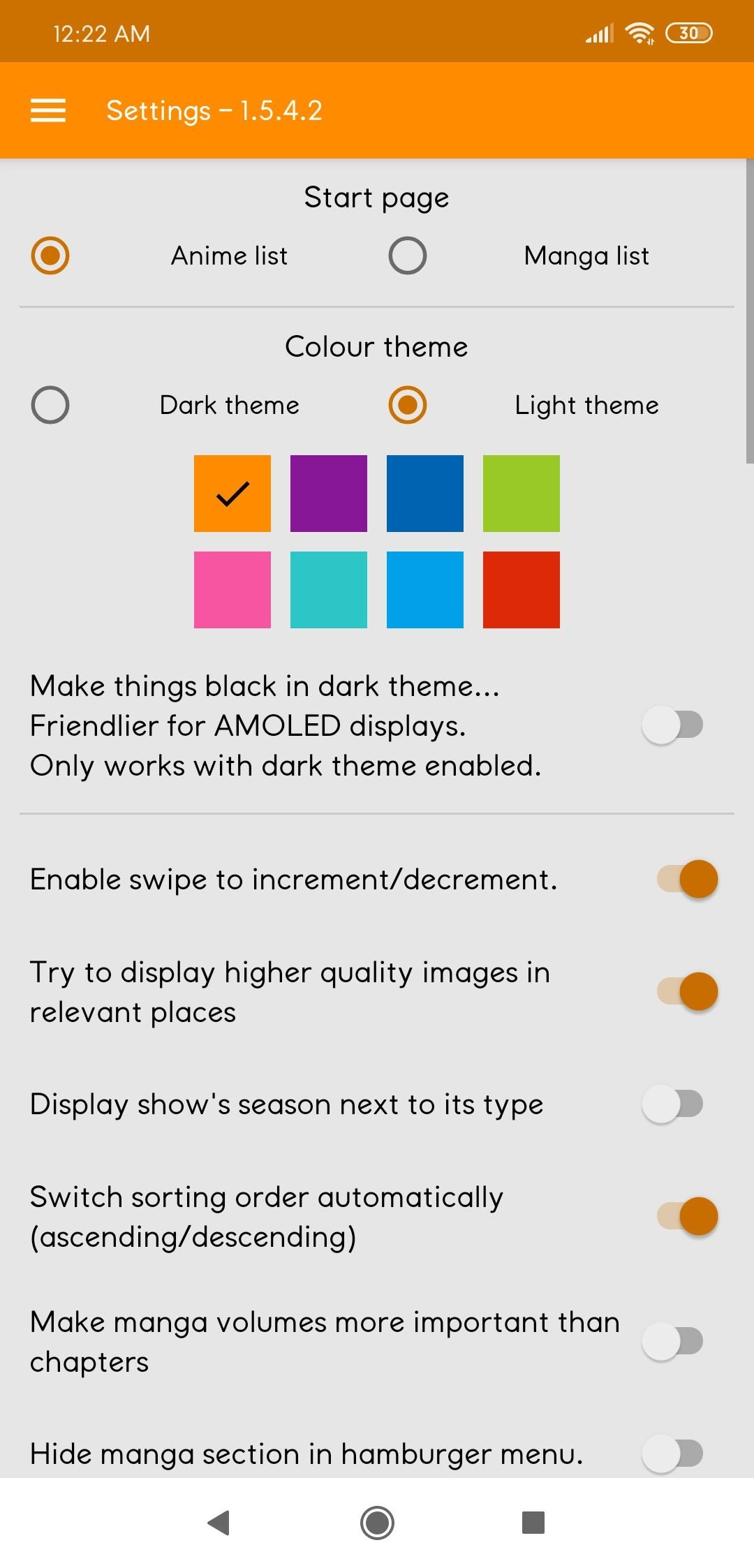Disable swipe to increment/decrement
754x1568 pixels.
pyautogui.click(x=687, y=879)
